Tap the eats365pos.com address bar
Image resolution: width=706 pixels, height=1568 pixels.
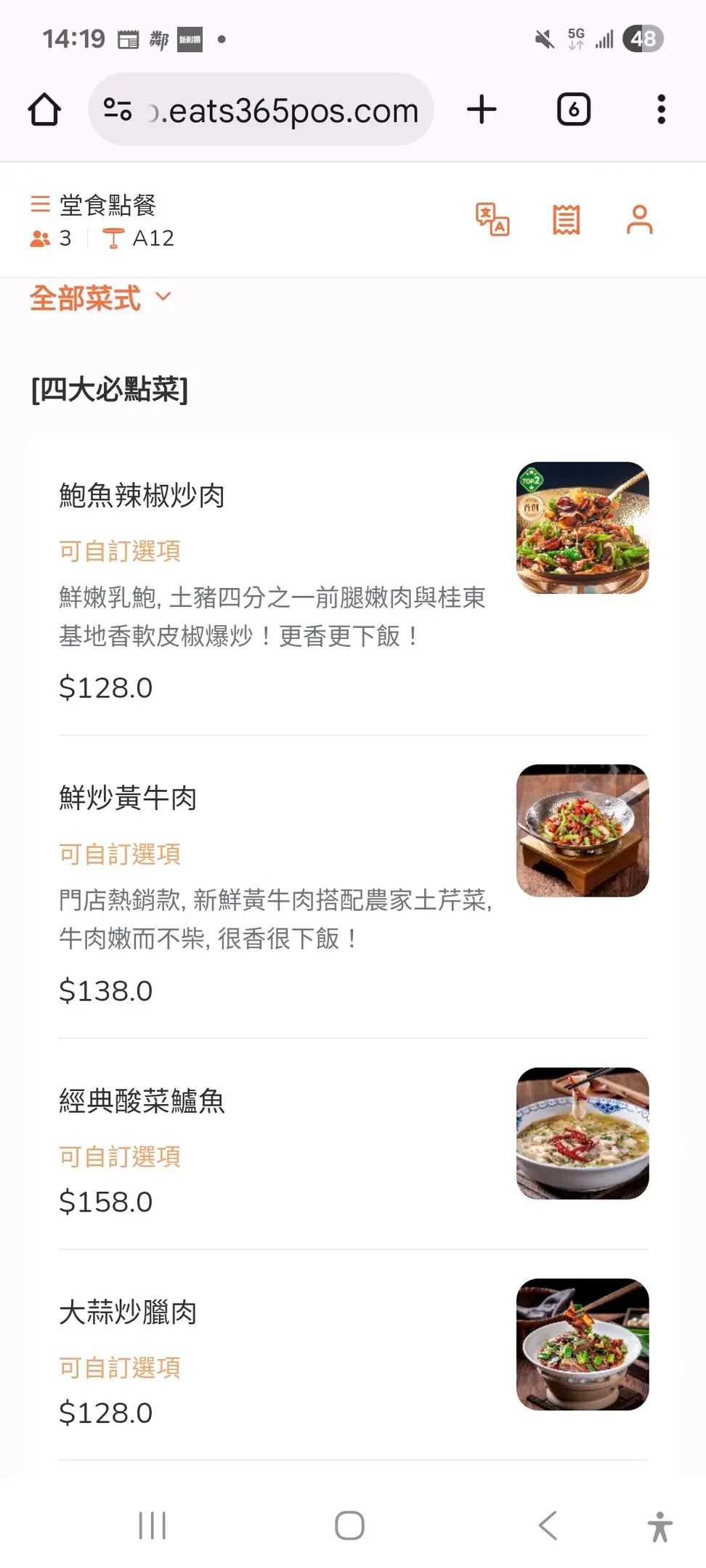coord(261,110)
